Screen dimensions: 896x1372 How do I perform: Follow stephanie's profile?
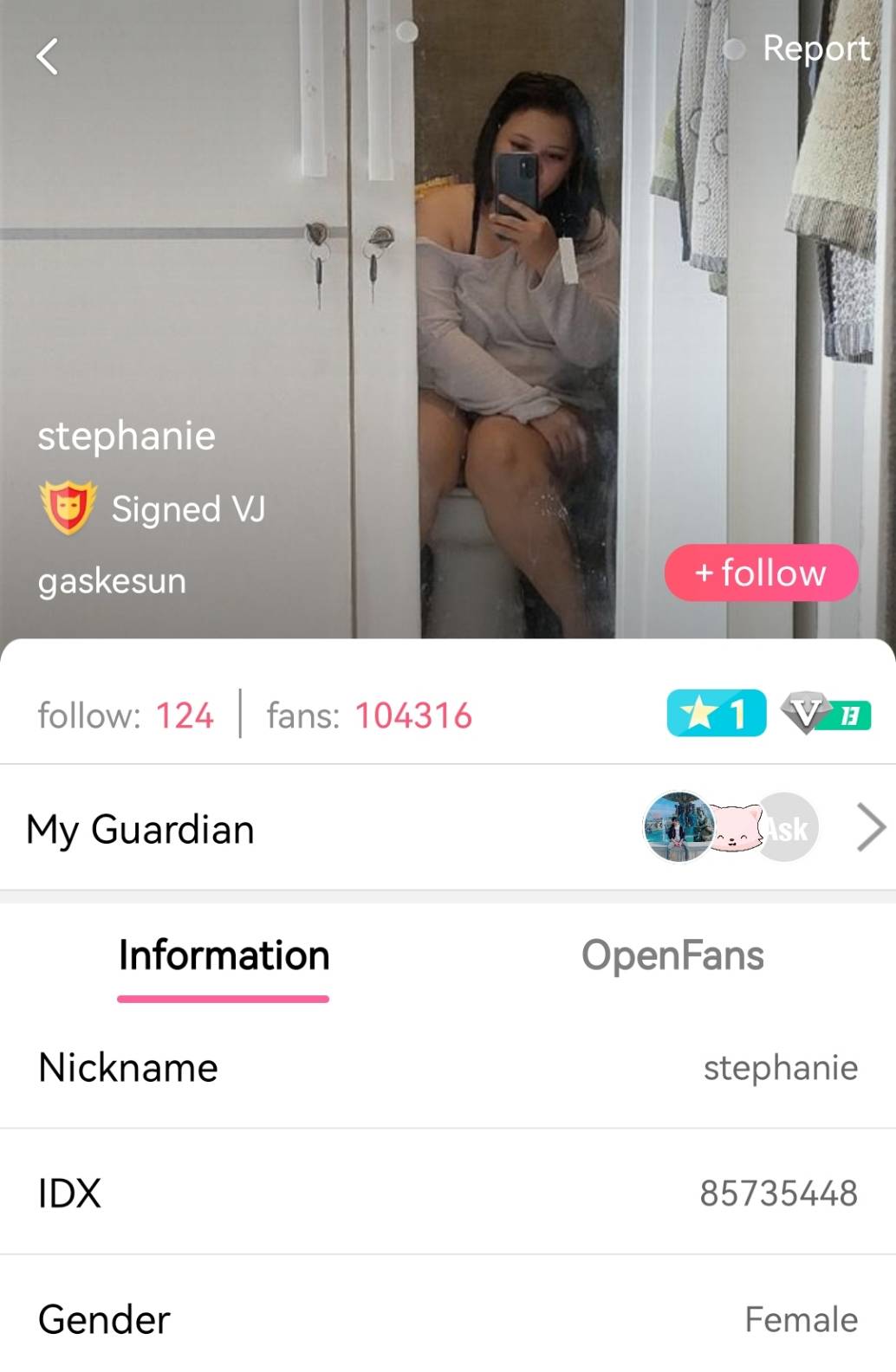761,573
